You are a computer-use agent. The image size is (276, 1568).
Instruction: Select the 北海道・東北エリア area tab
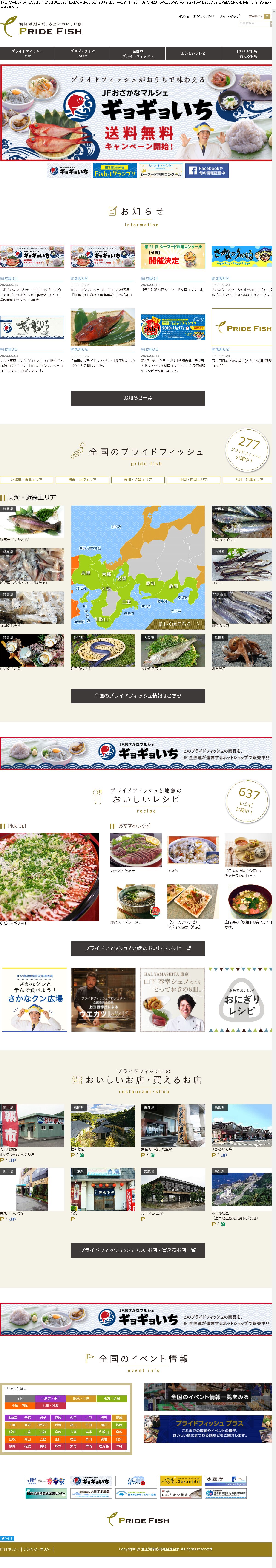pos(27,480)
